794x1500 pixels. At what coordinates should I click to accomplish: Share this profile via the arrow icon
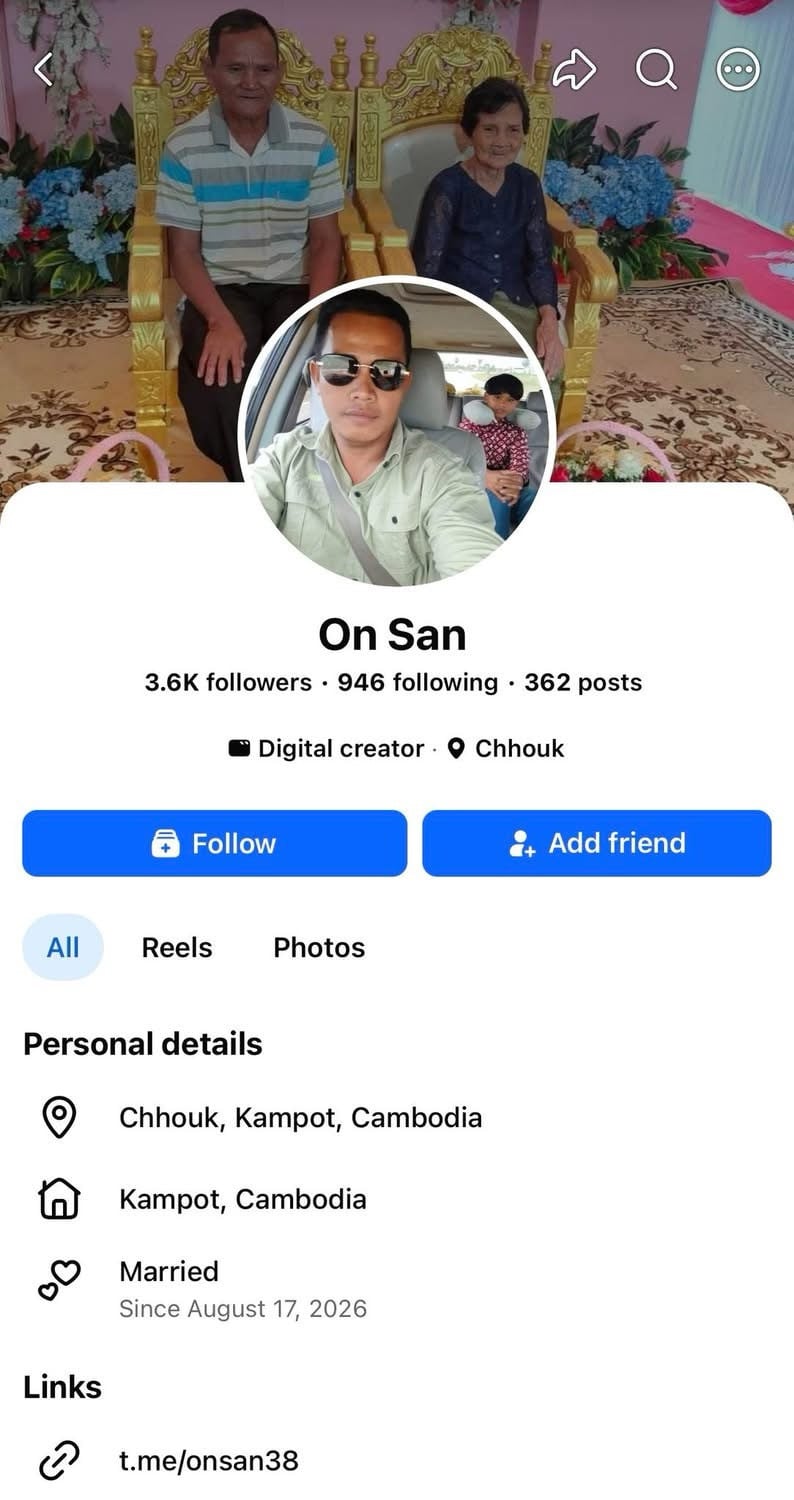[x=574, y=69]
